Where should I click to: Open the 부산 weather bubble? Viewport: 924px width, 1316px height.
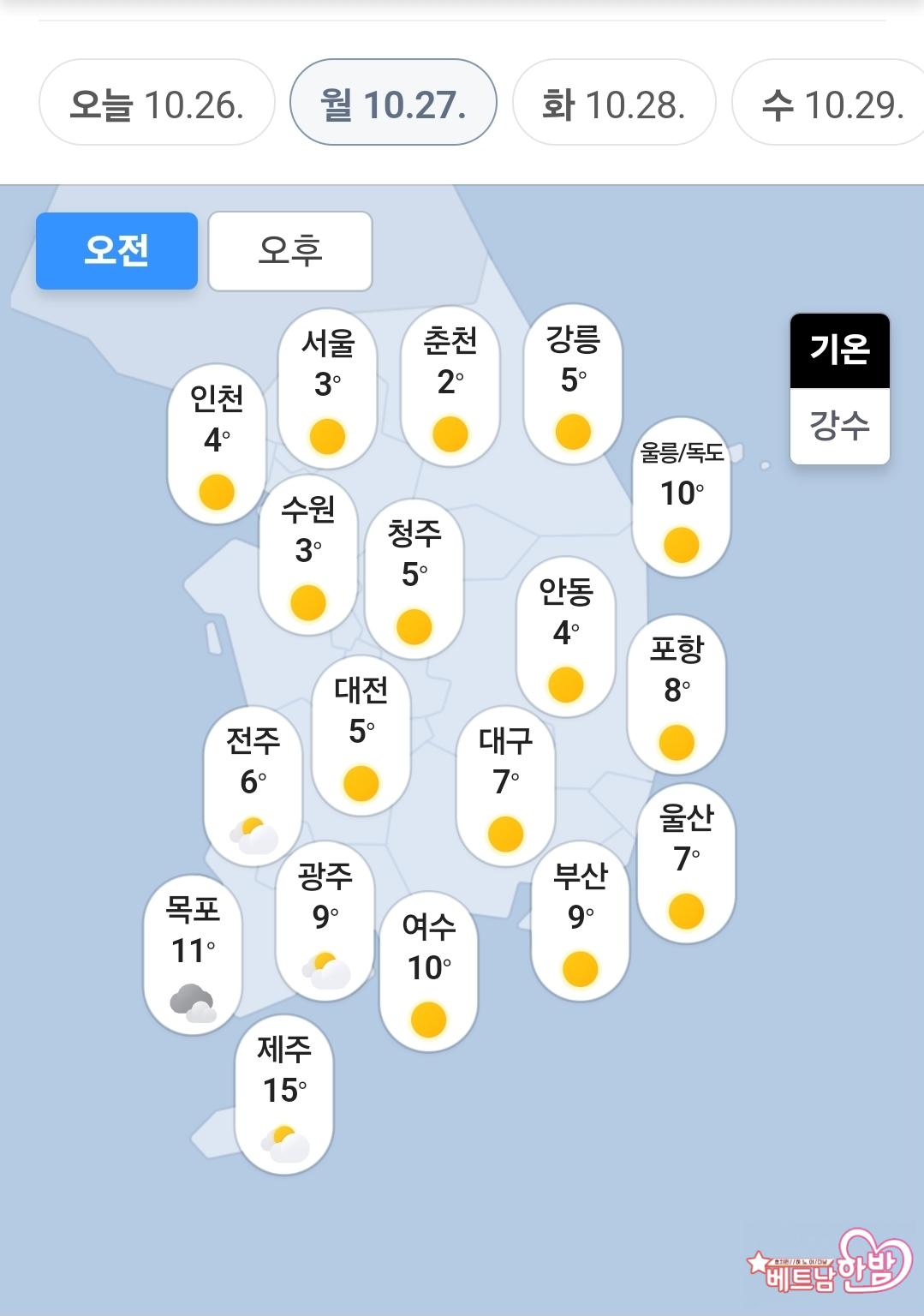pos(580,921)
